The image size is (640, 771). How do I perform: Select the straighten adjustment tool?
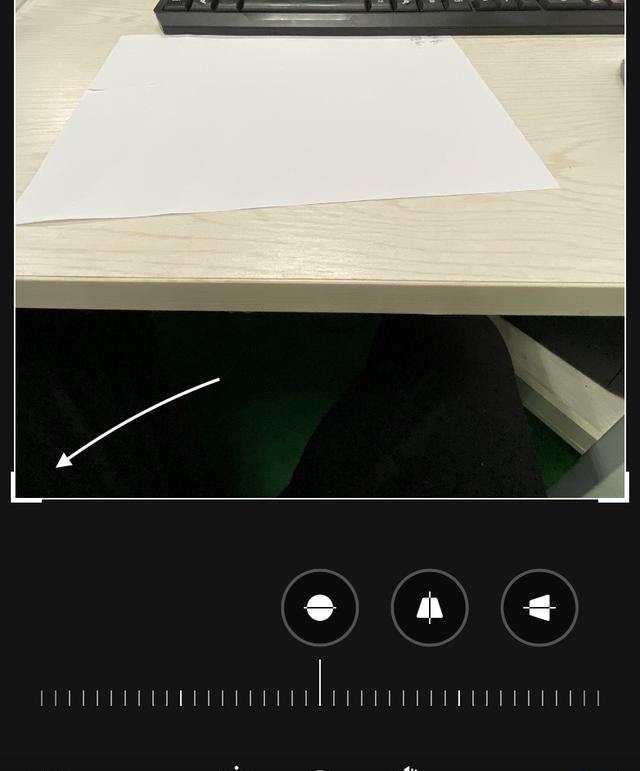click(320, 607)
